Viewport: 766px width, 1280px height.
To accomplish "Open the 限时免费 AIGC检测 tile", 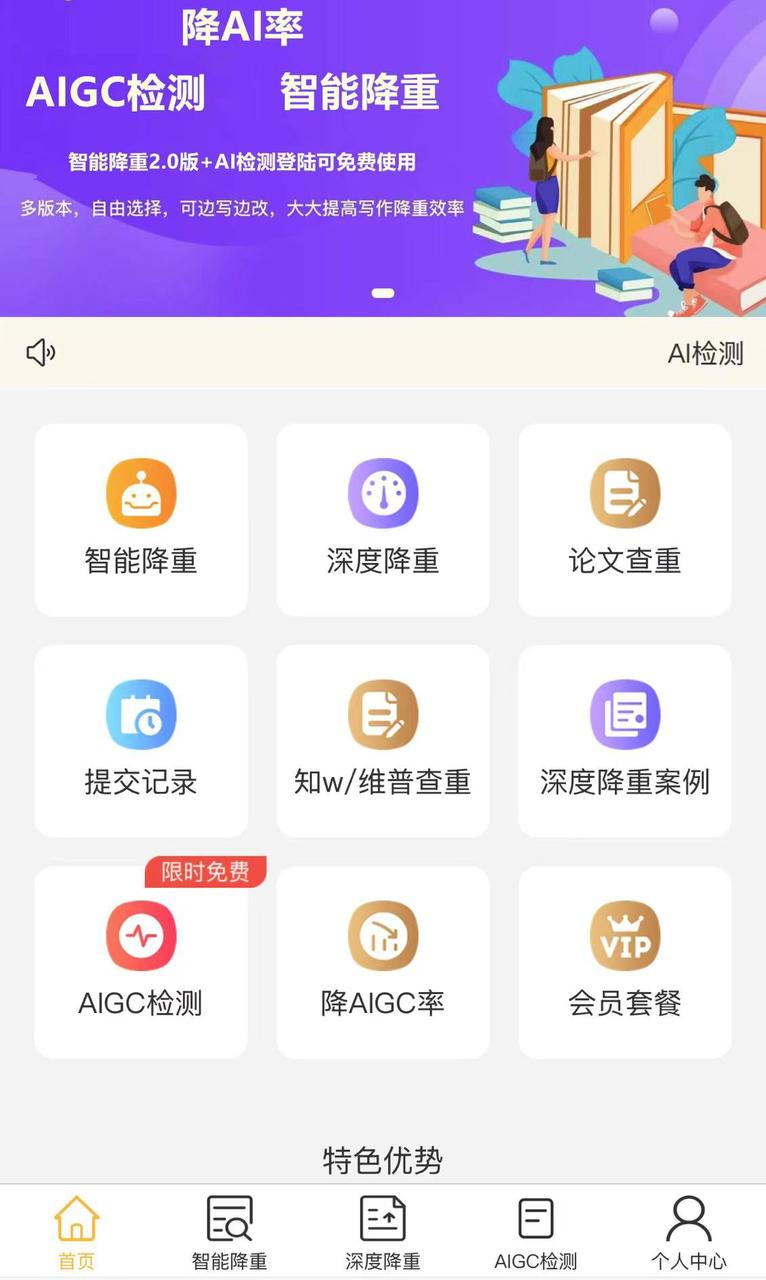I will click(141, 961).
